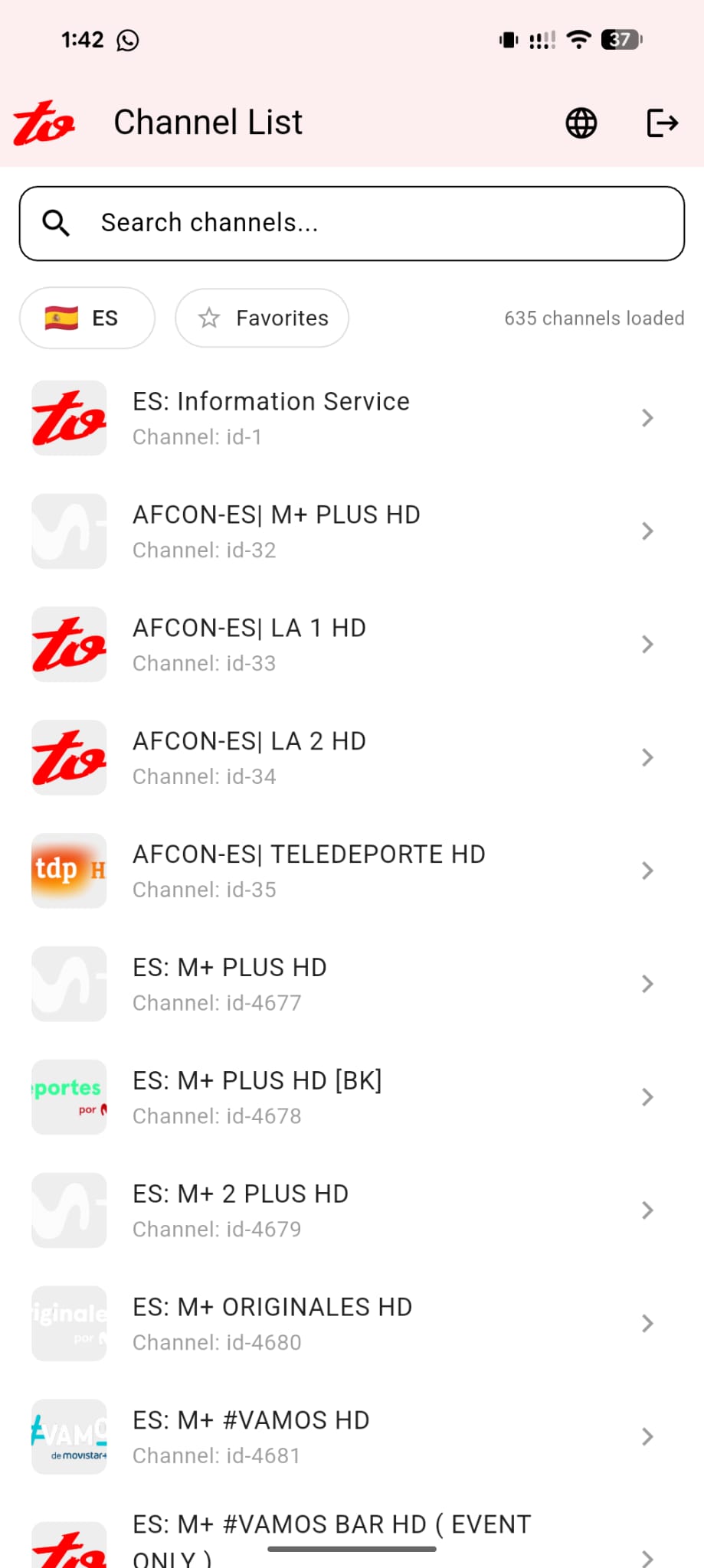
Task: Open details chevron for ES: M+ #VAMOS HD
Action: pyautogui.click(x=646, y=1436)
